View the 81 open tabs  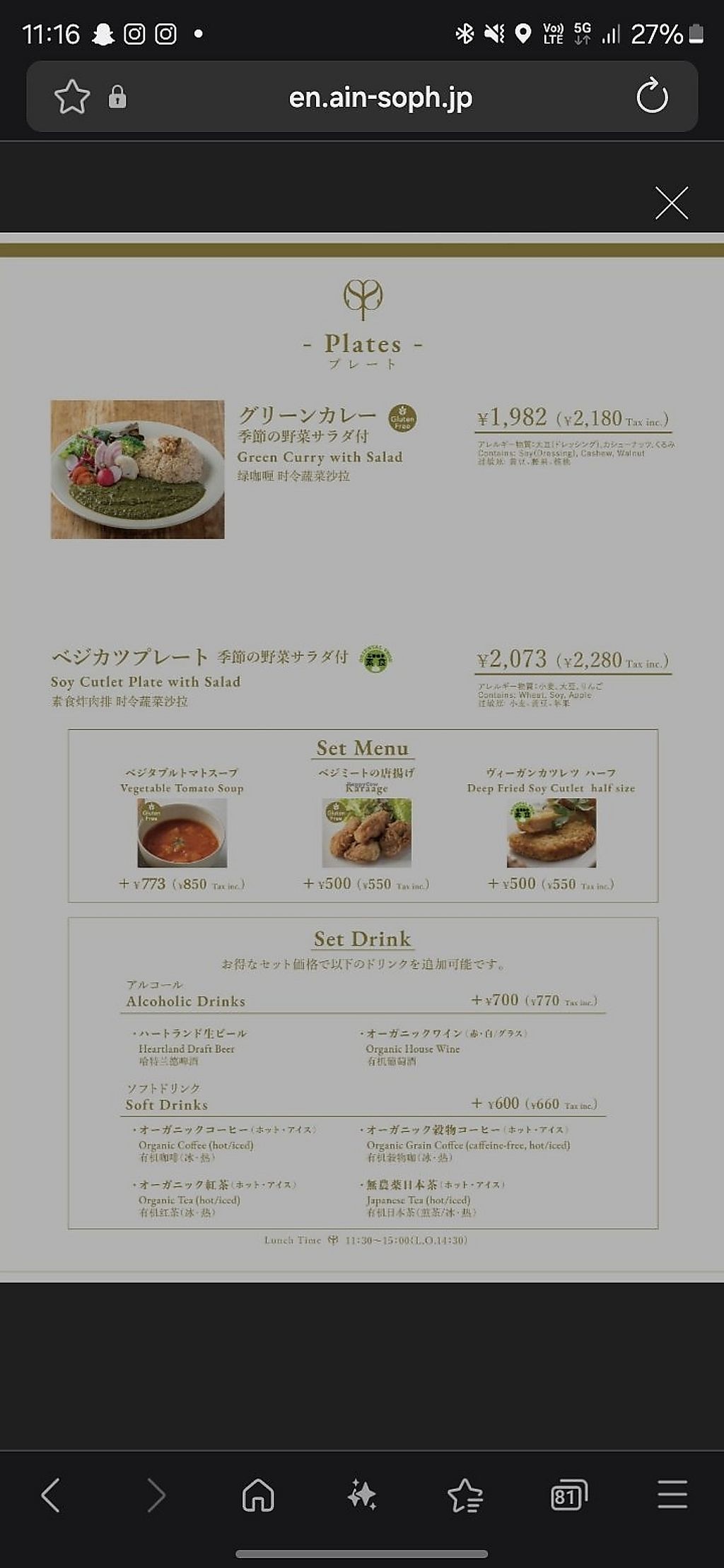pos(568,1495)
